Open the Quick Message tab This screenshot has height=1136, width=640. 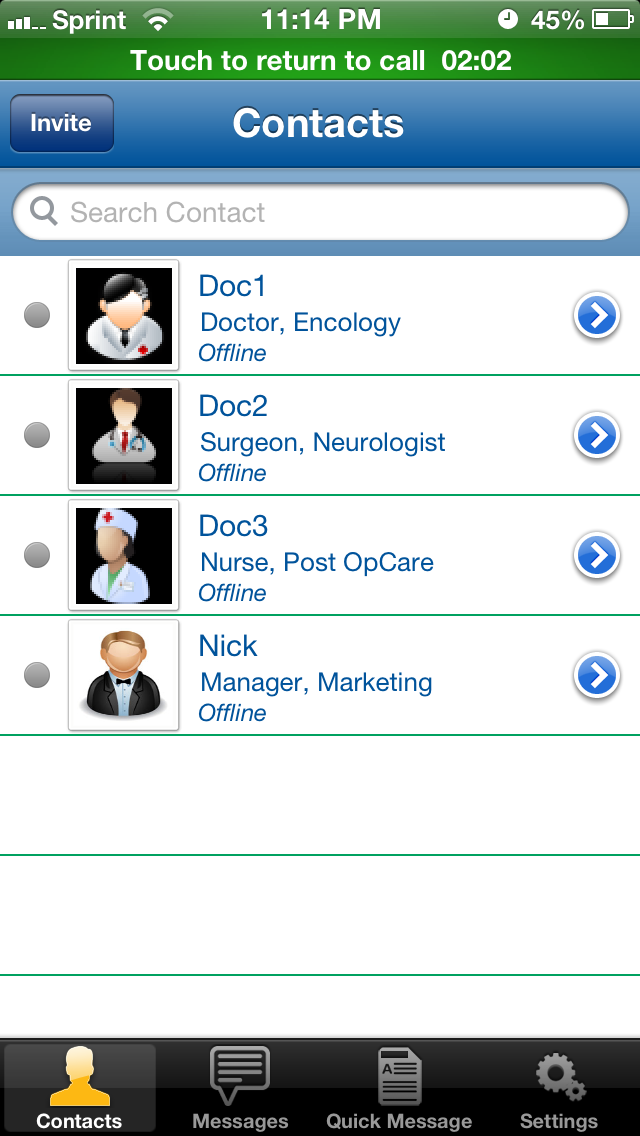[x=399, y=1087]
